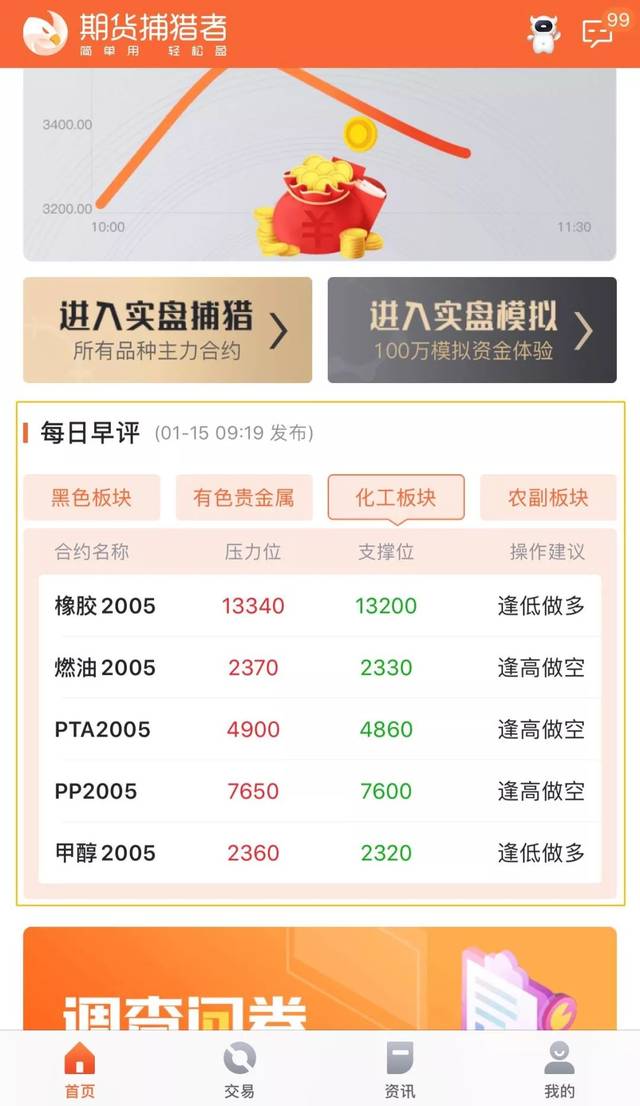
Task: Open the 甲醇2005 contract row
Action: pos(320,853)
